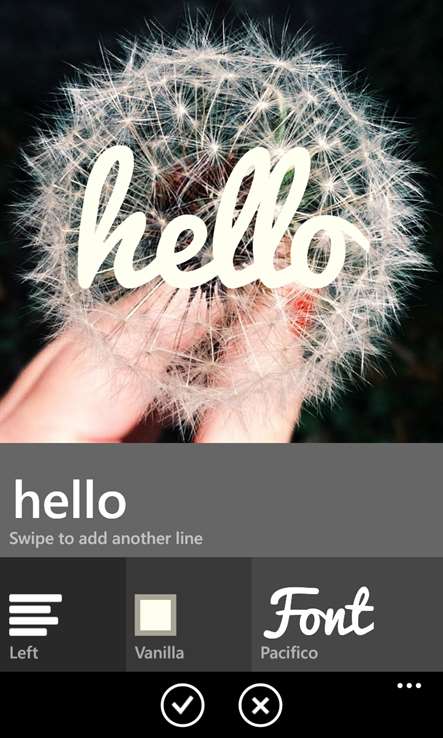The width and height of the screenshot is (443, 738).
Task: Choose a different font than Pacifico
Action: [x=347, y=615]
